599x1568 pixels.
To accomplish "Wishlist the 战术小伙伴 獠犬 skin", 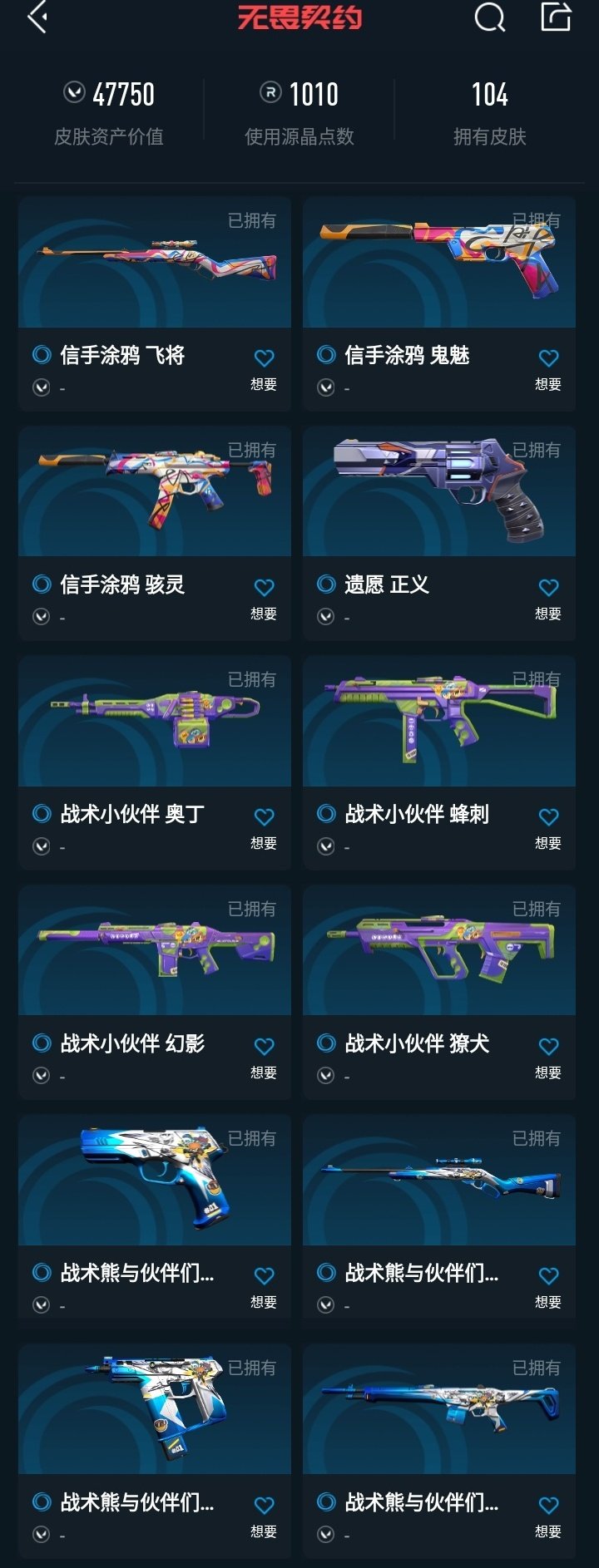I will pyautogui.click(x=548, y=1048).
